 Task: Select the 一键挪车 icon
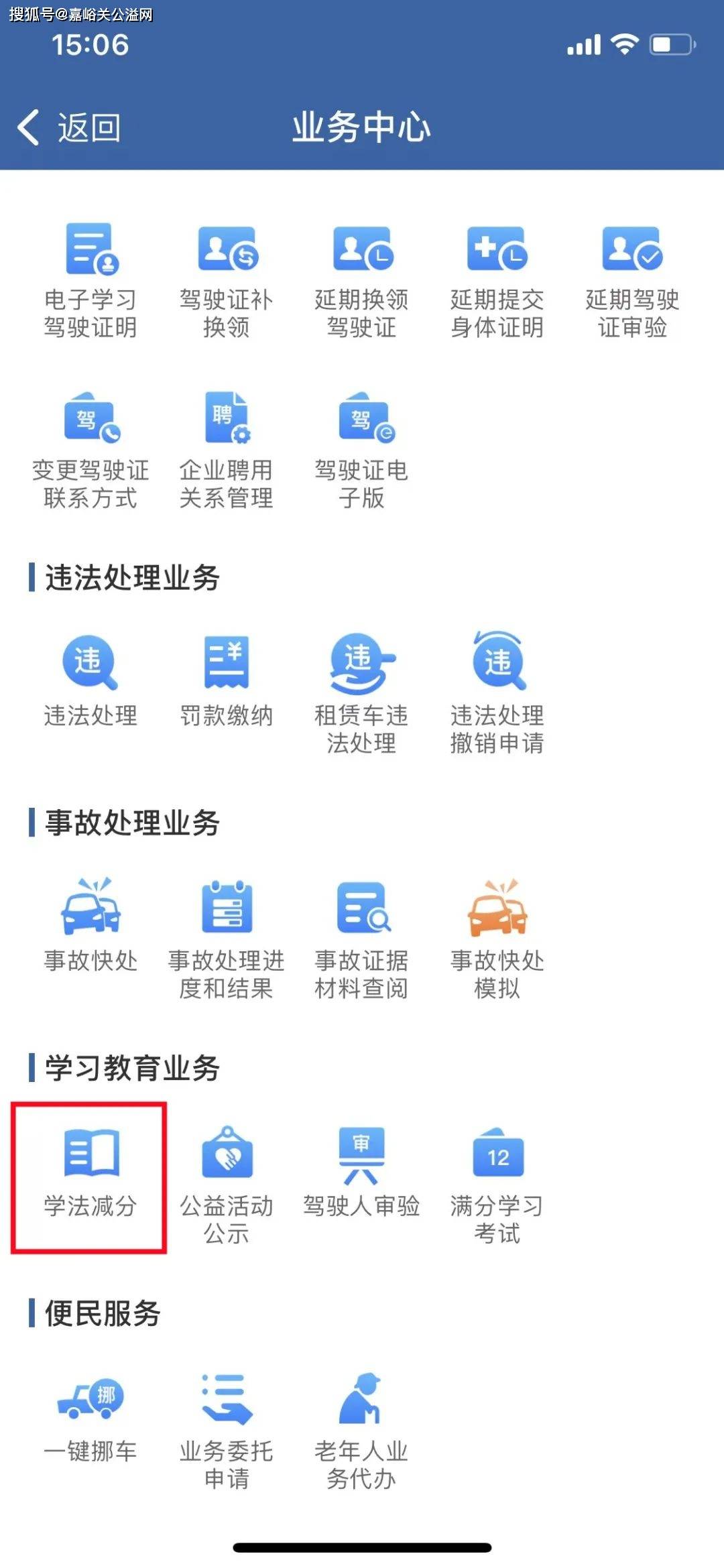(90, 1404)
